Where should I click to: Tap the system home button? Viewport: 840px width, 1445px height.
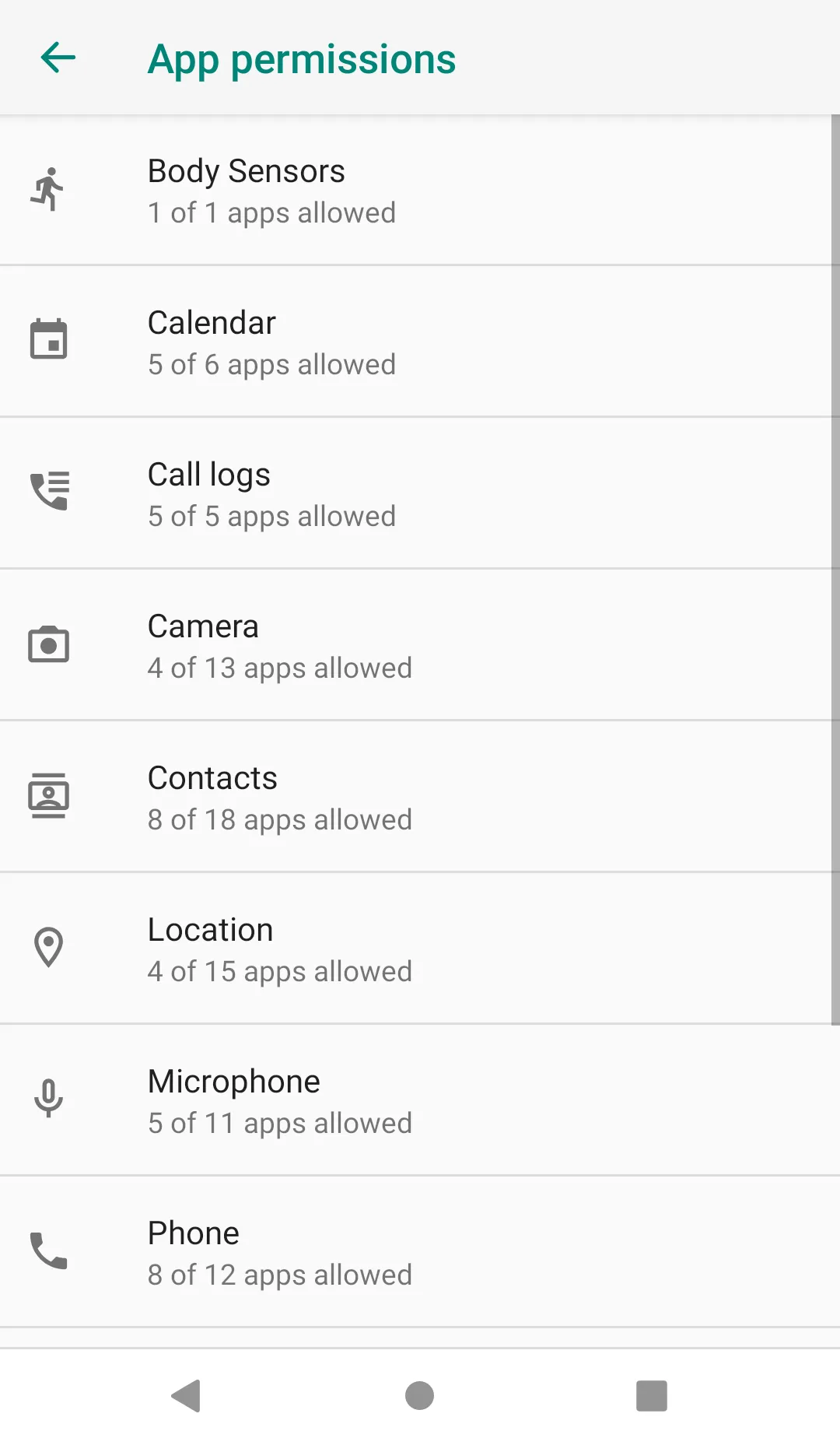tap(419, 1395)
